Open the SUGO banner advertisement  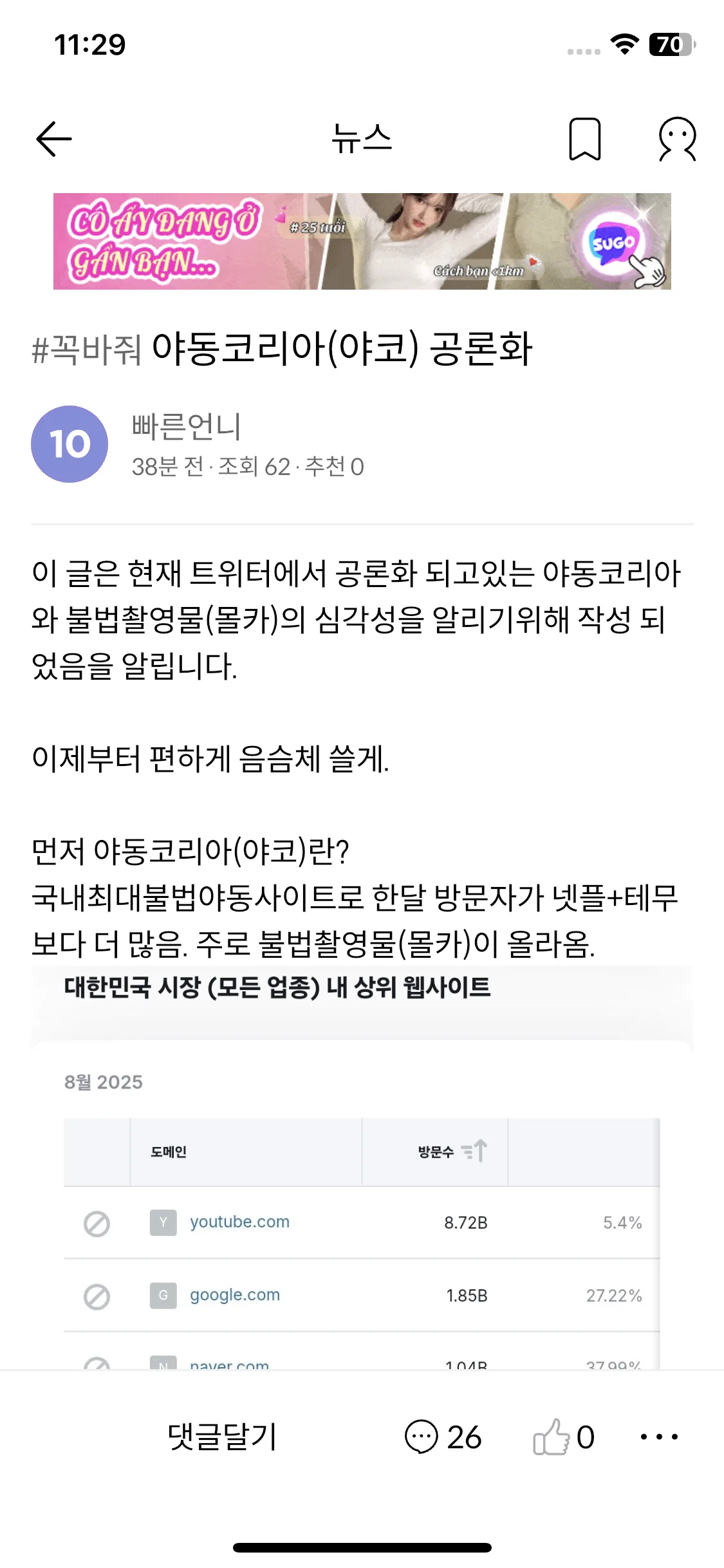(x=362, y=241)
